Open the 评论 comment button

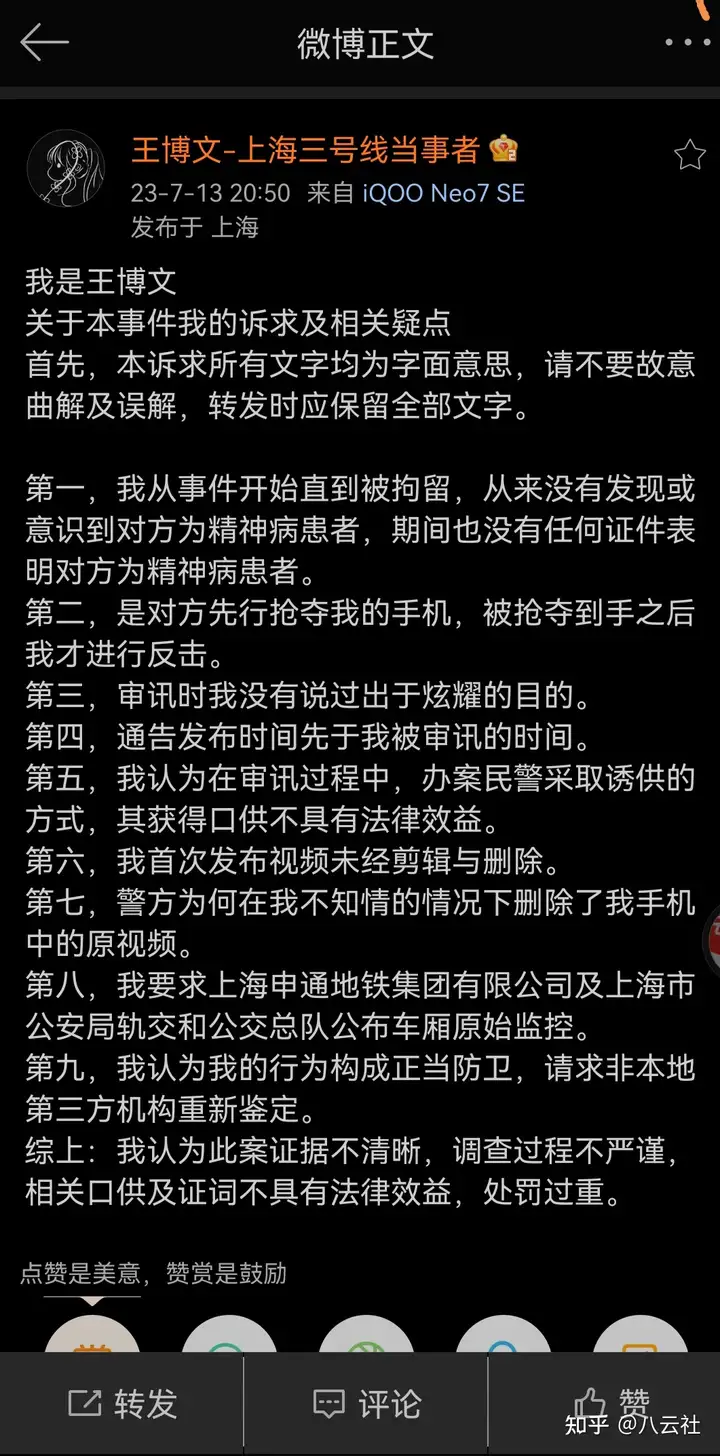coord(366,1404)
